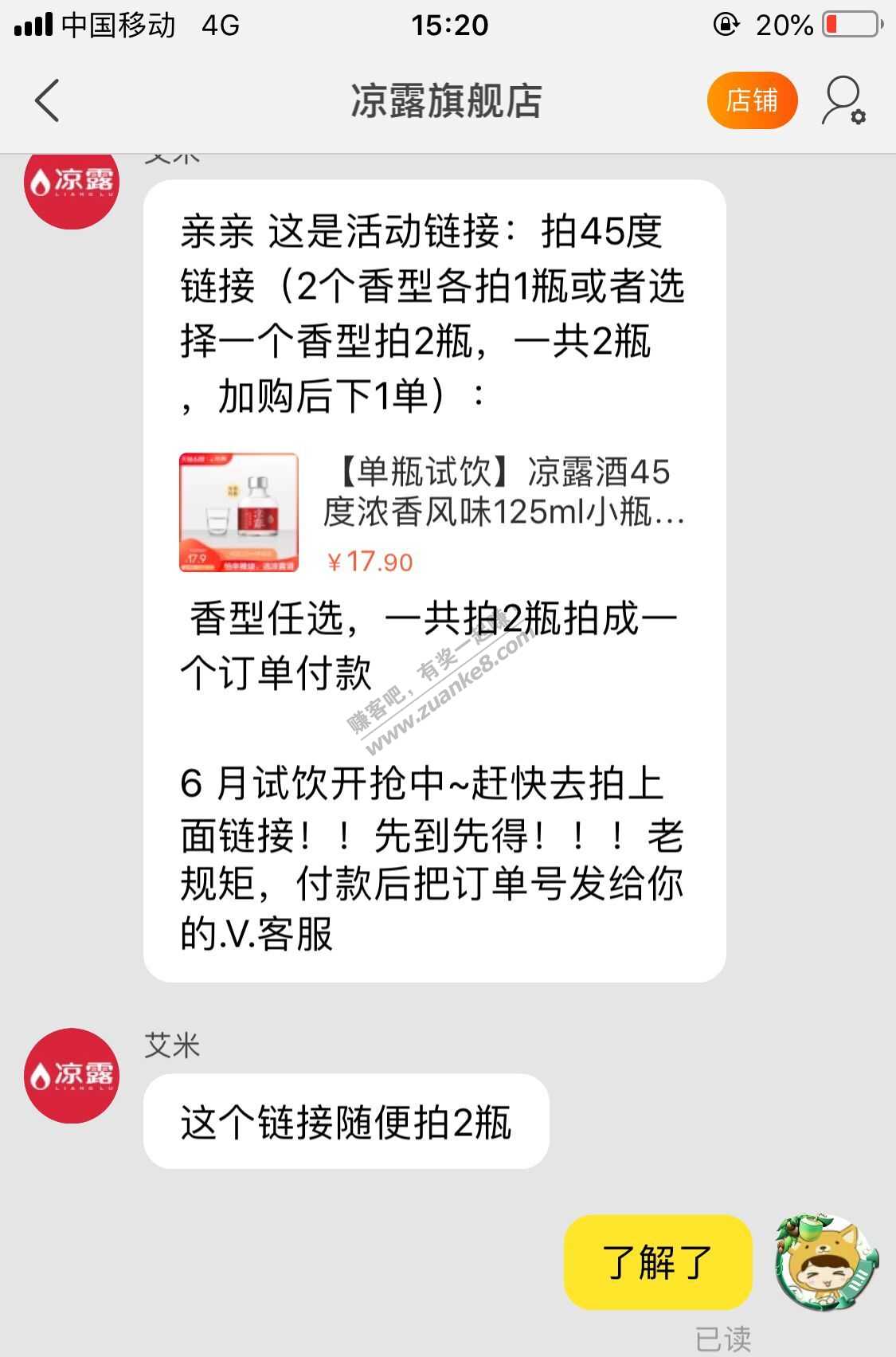896x1357 pixels.
Task: Go back from the 凉露旗舰店 chat
Action: point(48,101)
